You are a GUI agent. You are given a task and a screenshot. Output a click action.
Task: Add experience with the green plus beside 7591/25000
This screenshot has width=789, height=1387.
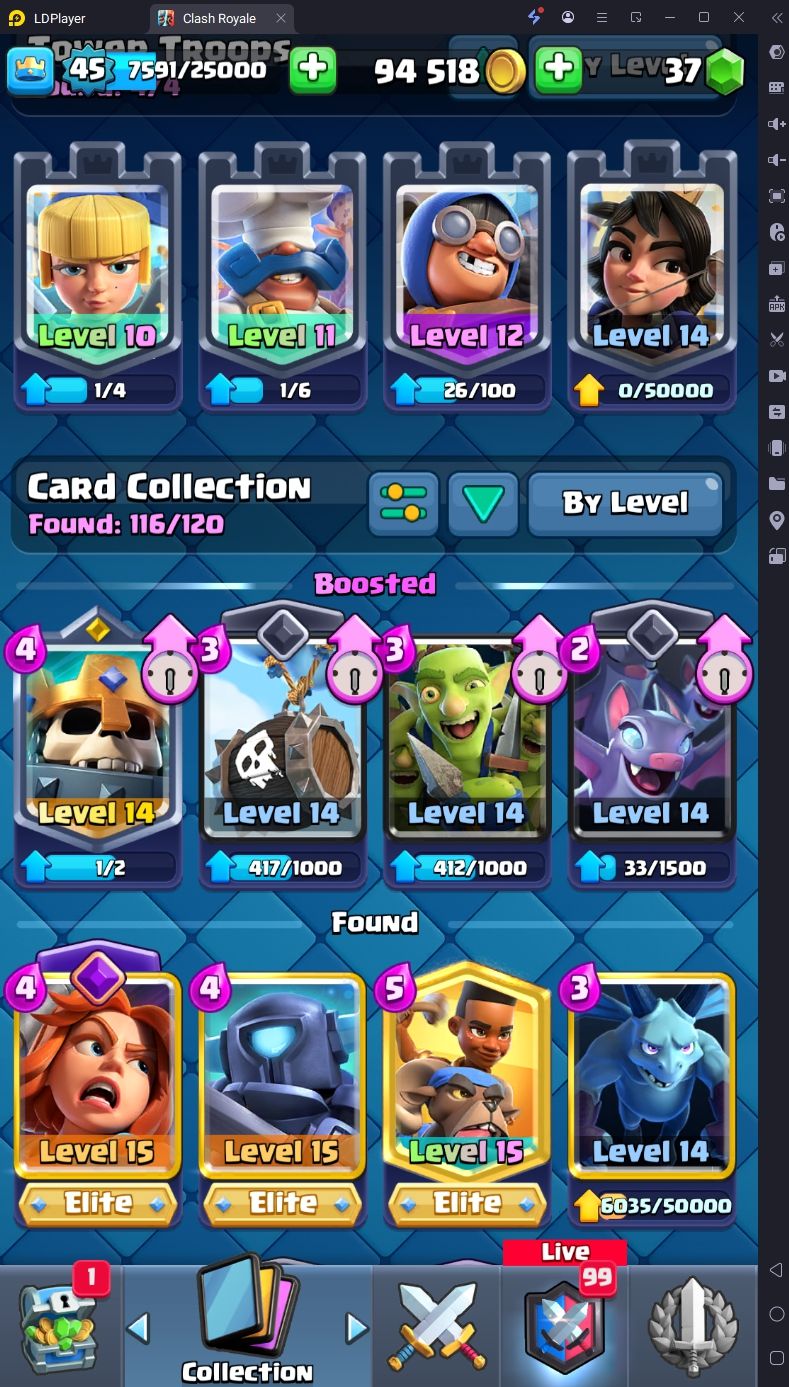click(x=312, y=69)
